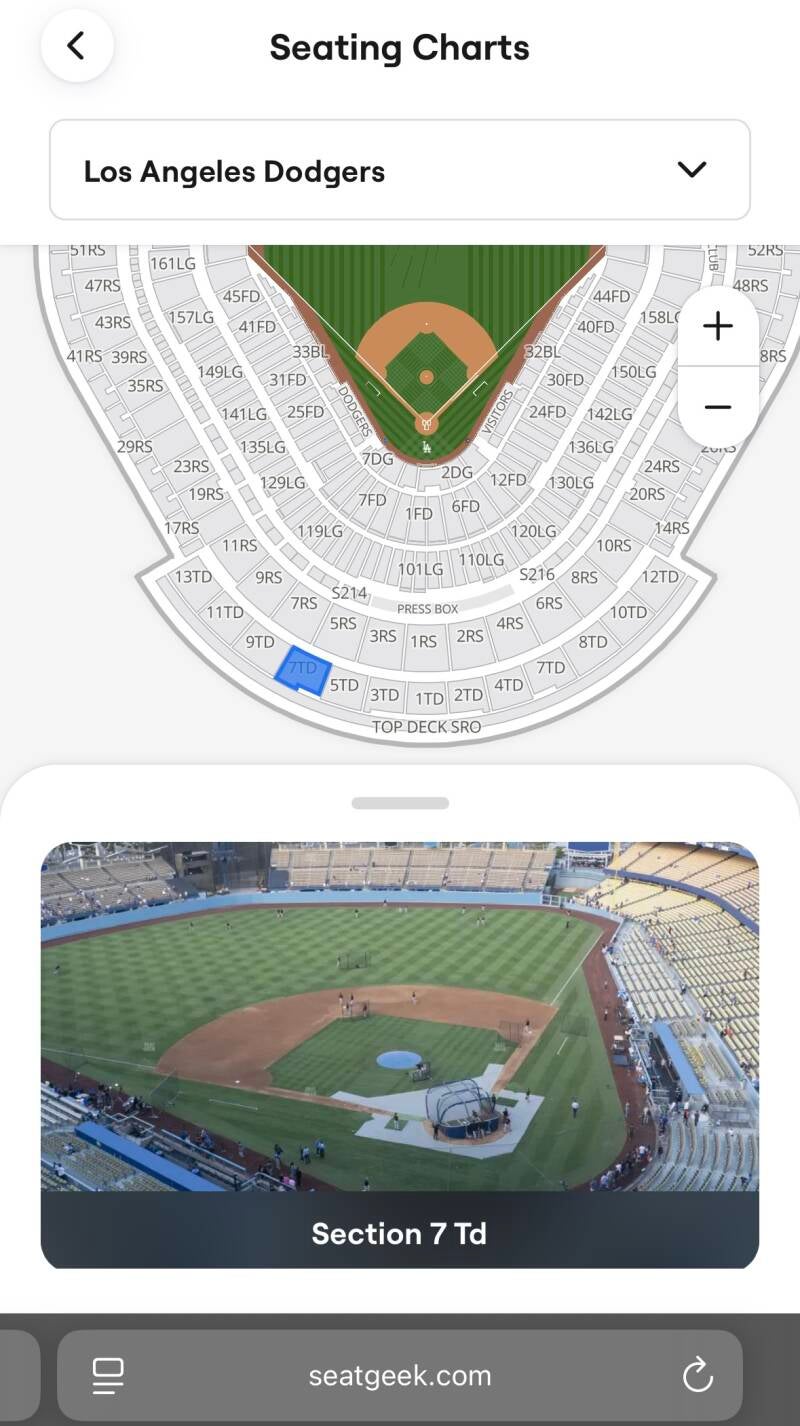This screenshot has height=1426, width=800.
Task: Select section 101LG on the map
Action: [420, 569]
